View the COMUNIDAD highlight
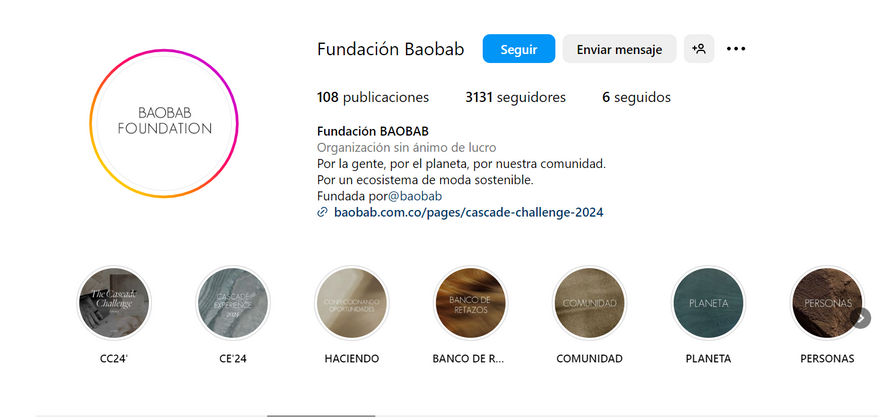Viewport: 879px width, 417px height. pos(589,303)
